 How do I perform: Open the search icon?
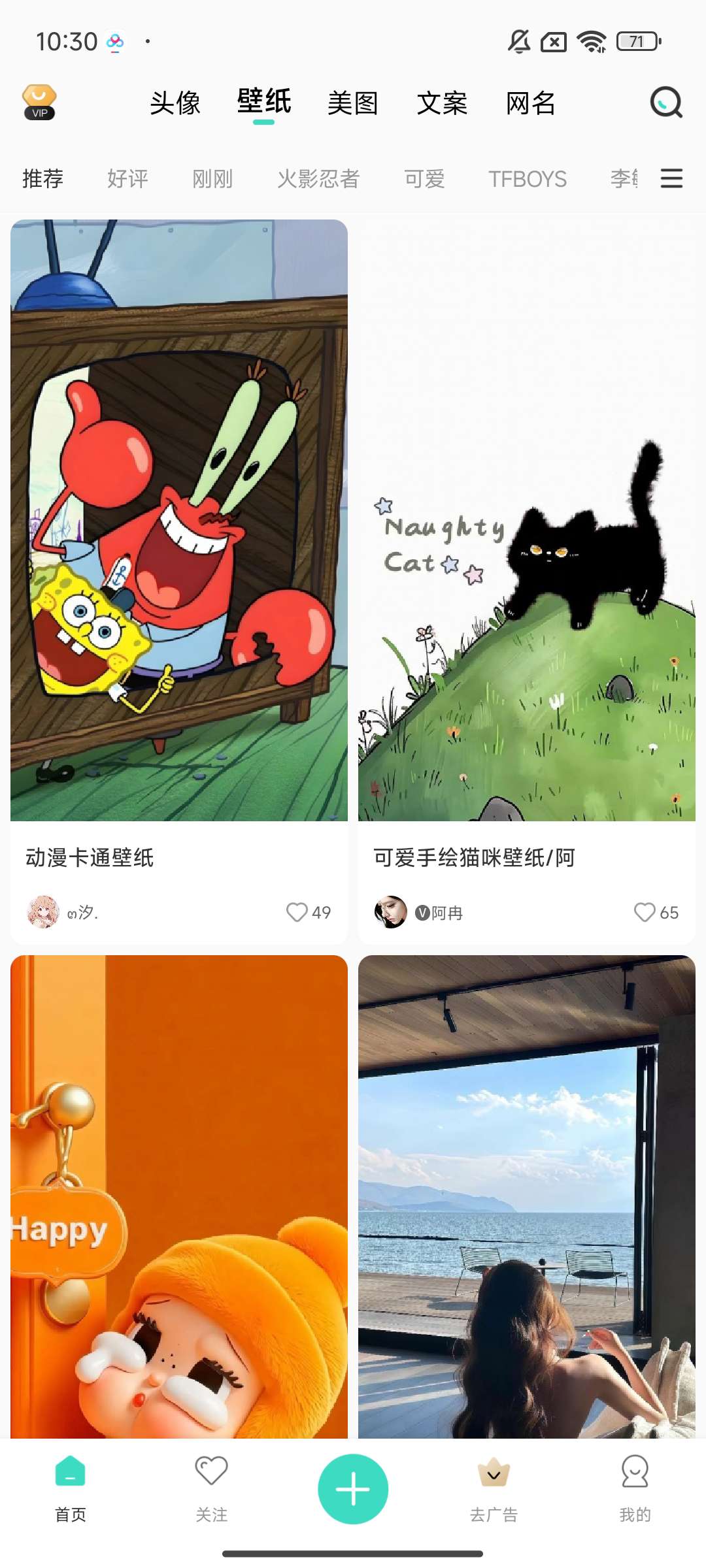pos(665,103)
